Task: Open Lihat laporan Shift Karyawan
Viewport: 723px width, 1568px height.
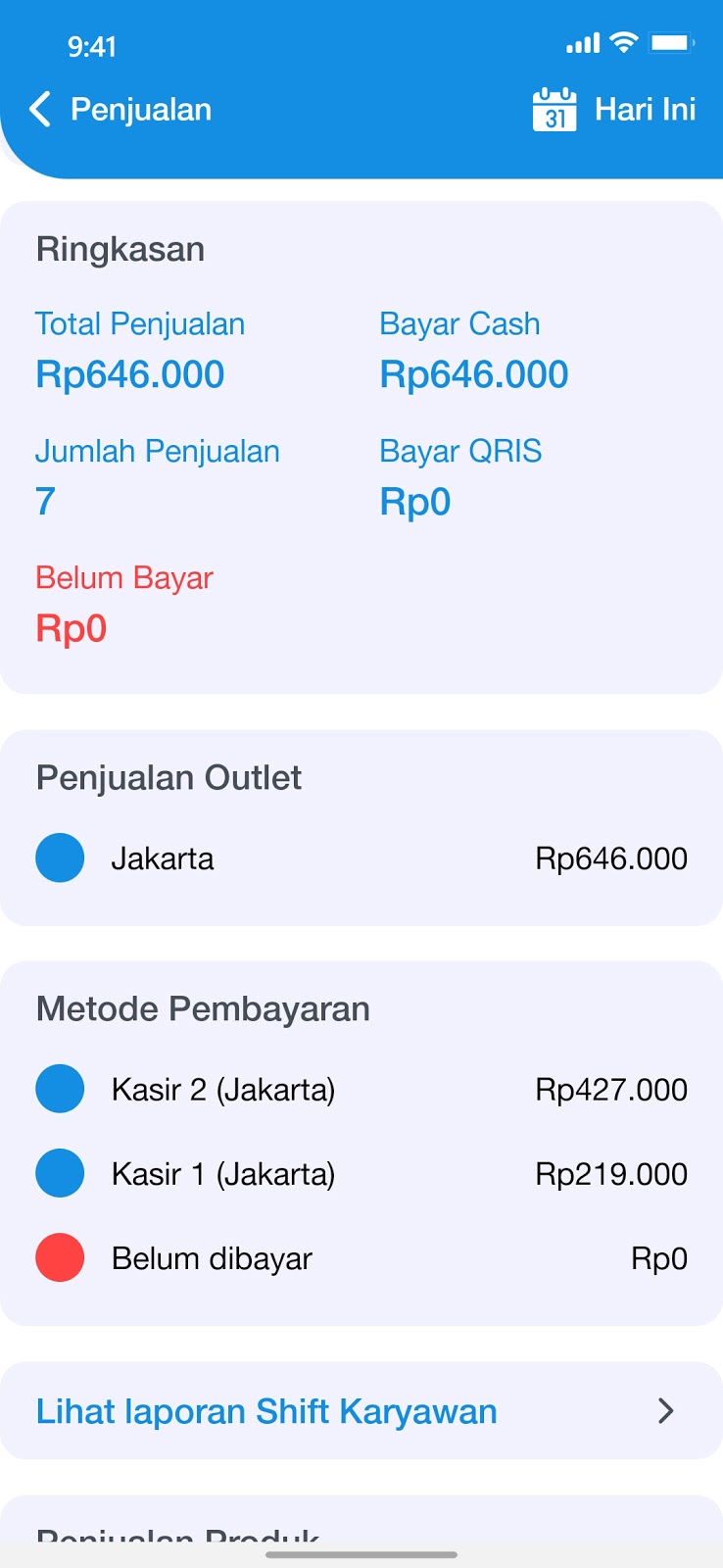Action: pyautogui.click(x=361, y=1411)
